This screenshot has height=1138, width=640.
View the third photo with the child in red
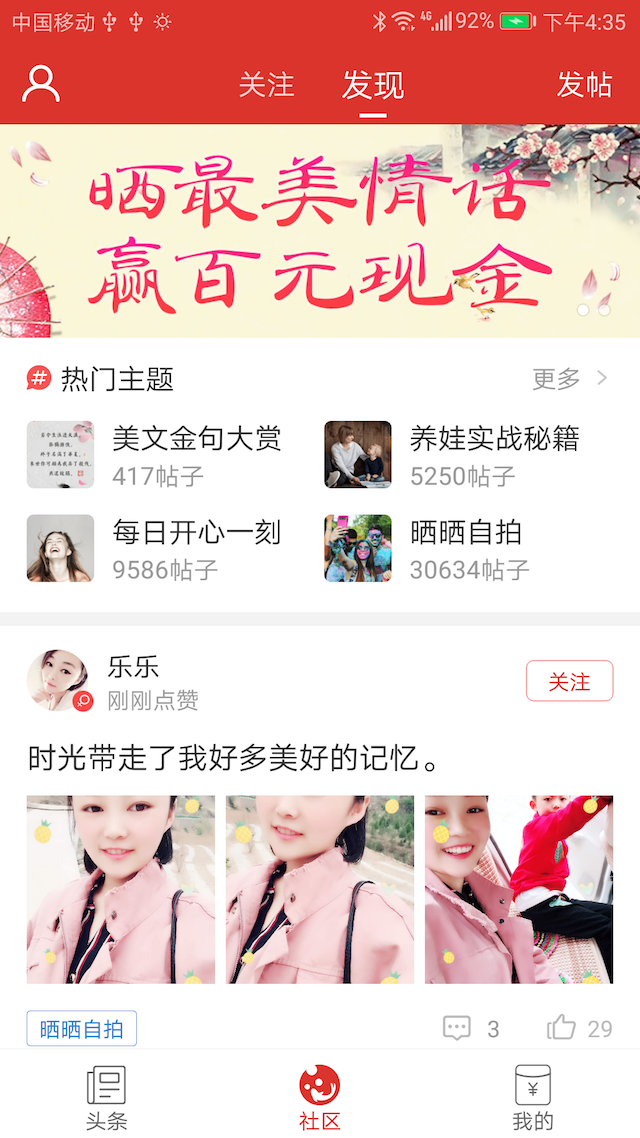(518, 889)
